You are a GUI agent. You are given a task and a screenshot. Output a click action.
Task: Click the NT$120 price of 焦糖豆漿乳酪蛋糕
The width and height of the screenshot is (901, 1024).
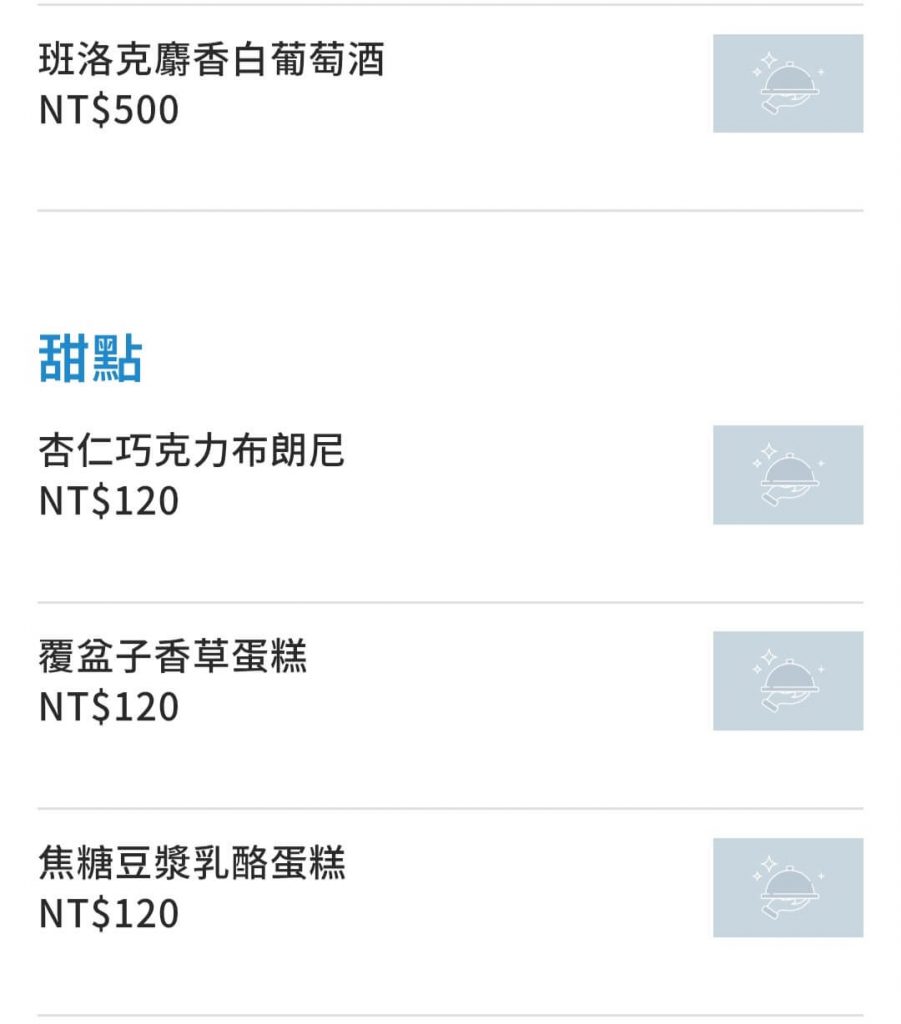point(107,912)
